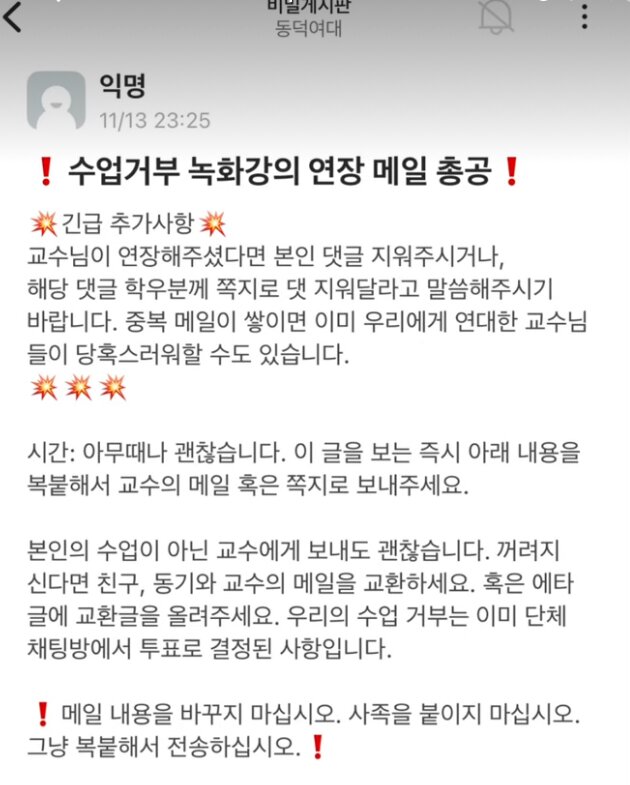Viewport: 630px width, 785px height.
Task: Open the three-dot overflow menu
Action: [585, 16]
